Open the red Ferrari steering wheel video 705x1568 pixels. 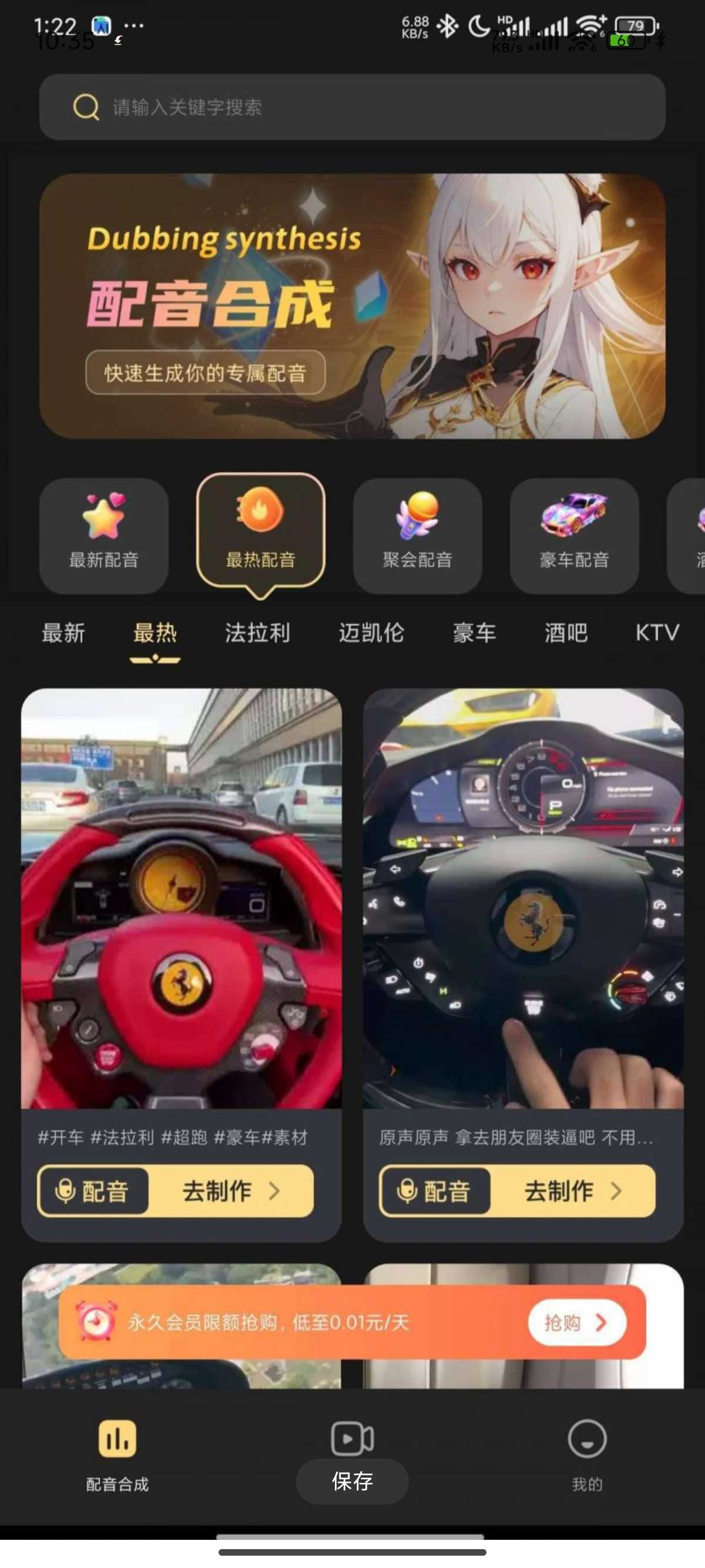[x=181, y=898]
